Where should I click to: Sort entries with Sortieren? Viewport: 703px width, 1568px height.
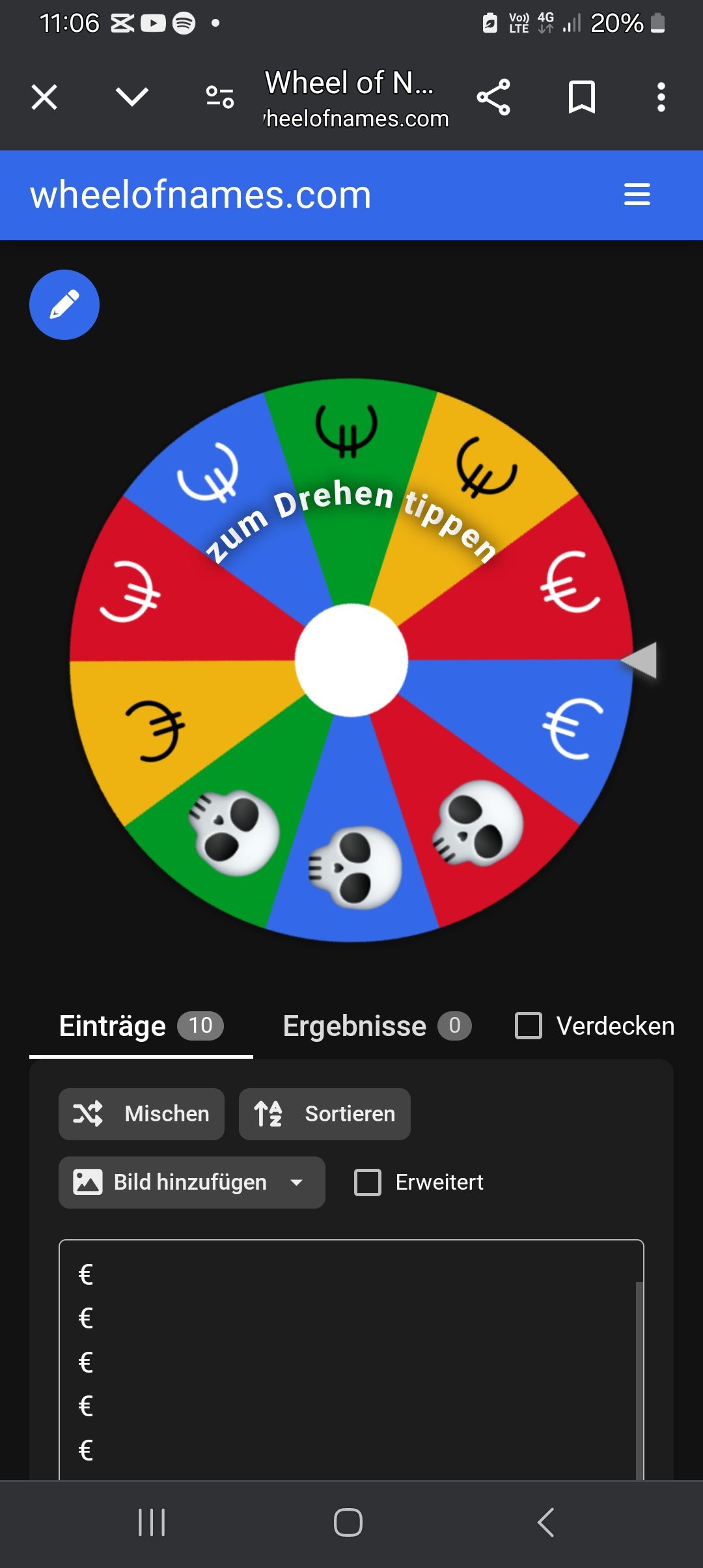coord(324,1114)
